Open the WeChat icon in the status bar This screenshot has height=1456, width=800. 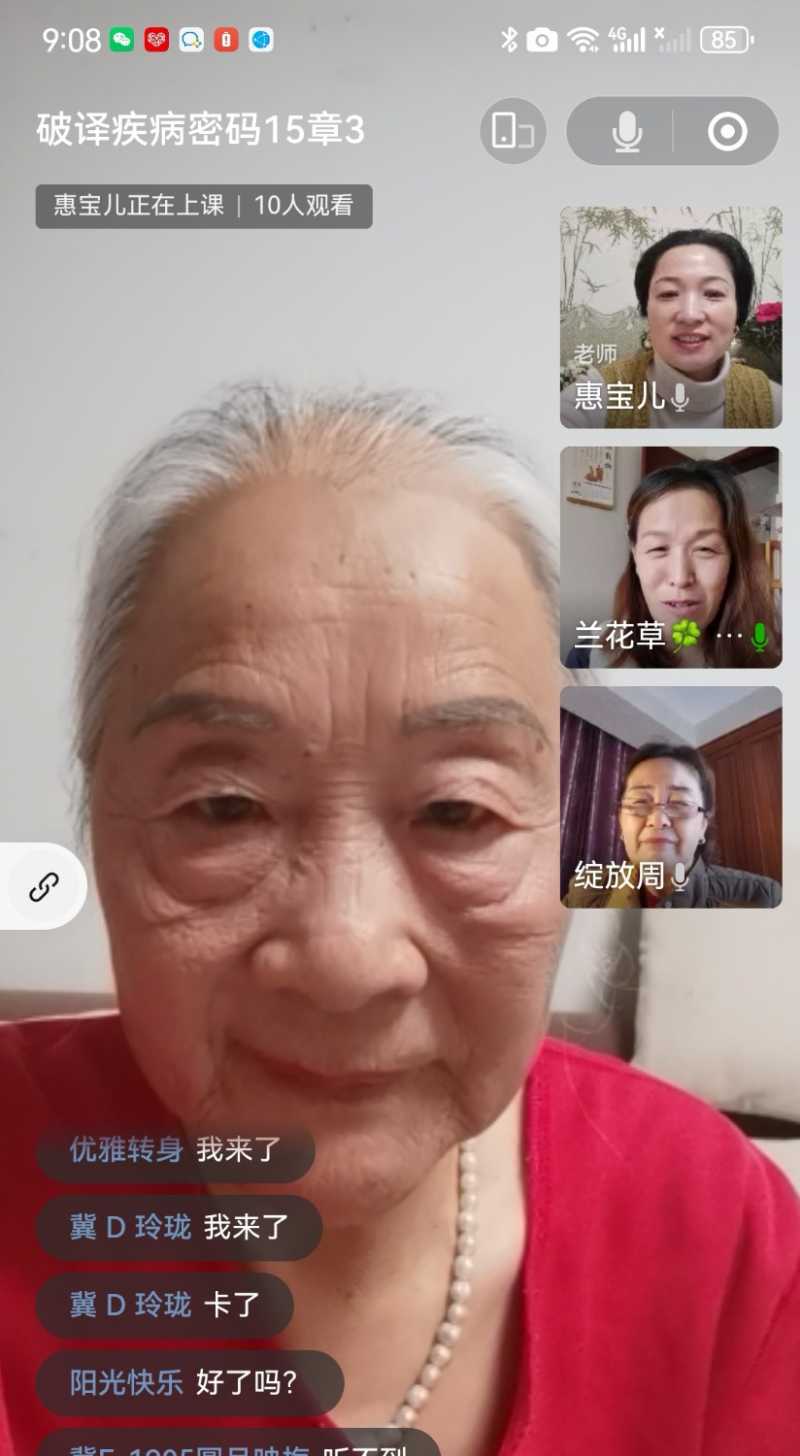click(x=122, y=39)
